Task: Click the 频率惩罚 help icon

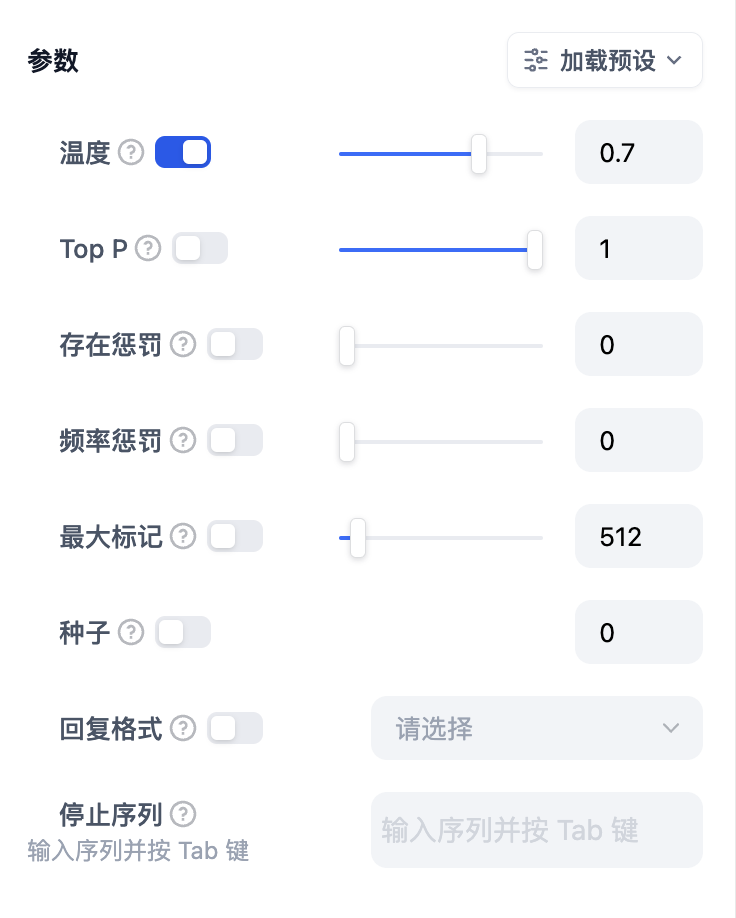Action: (x=183, y=440)
